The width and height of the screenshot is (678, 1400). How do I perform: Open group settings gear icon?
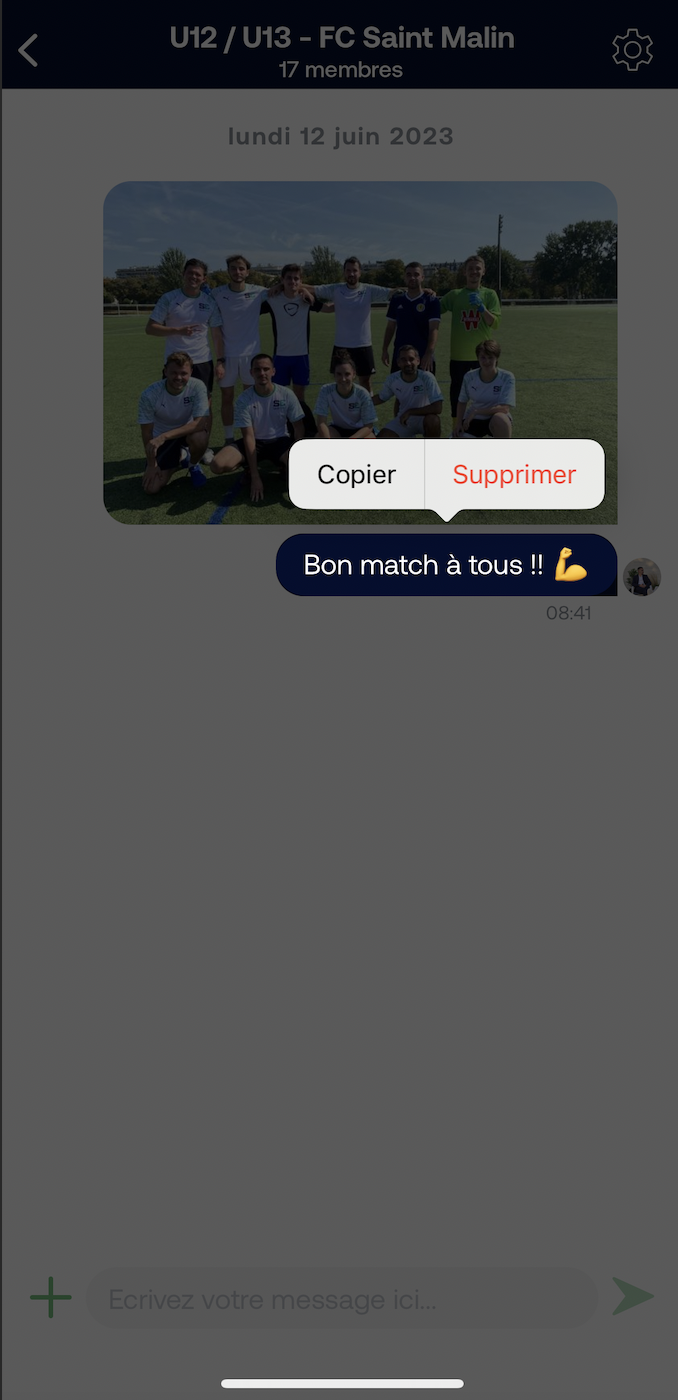[x=632, y=50]
